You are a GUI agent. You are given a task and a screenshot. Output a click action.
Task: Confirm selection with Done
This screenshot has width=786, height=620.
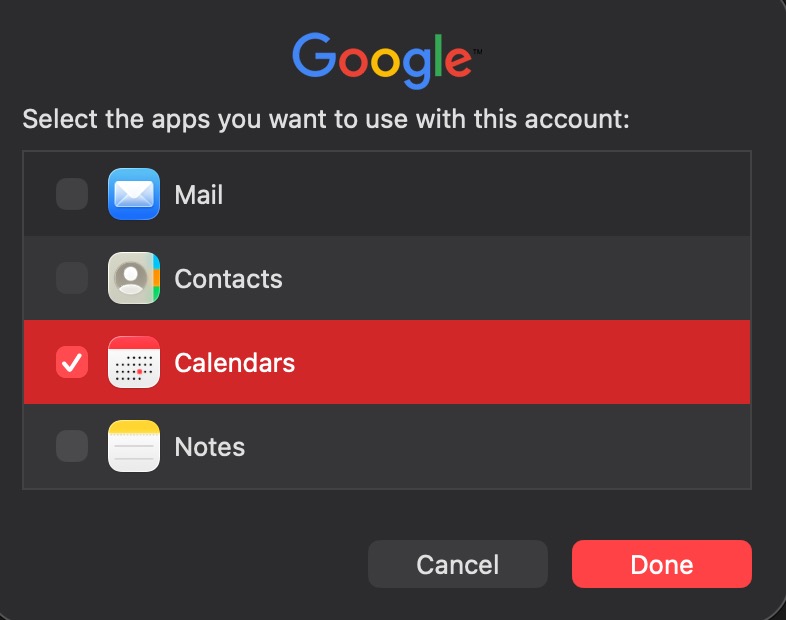click(x=661, y=564)
